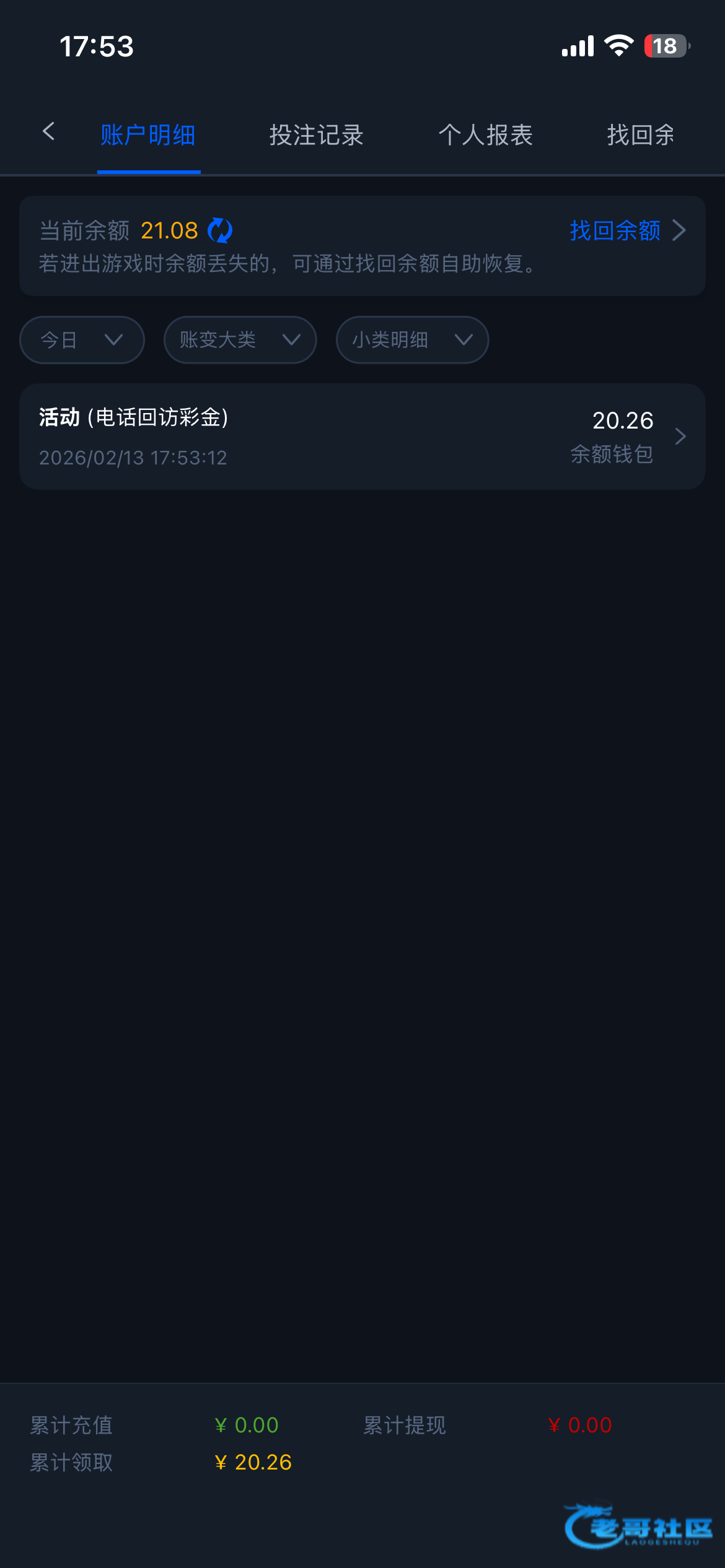The height and width of the screenshot is (1568, 725).
Task: Refresh the current balance
Action: point(220,230)
